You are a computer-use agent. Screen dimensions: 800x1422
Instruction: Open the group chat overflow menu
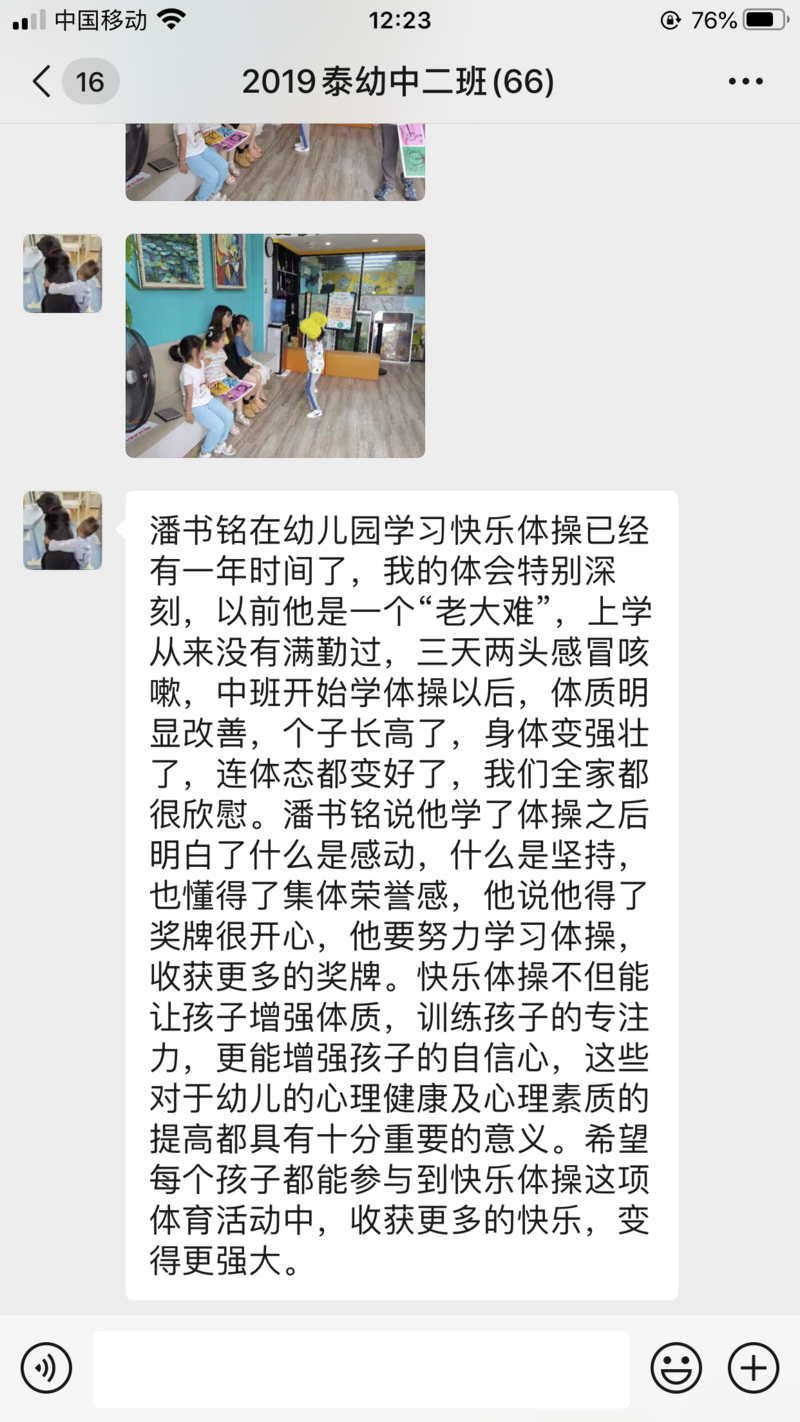pos(745,82)
